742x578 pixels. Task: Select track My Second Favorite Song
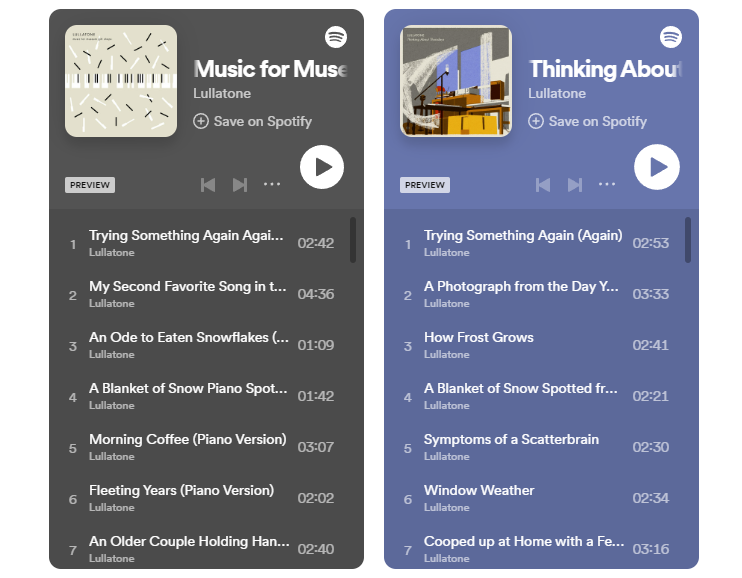(188, 287)
